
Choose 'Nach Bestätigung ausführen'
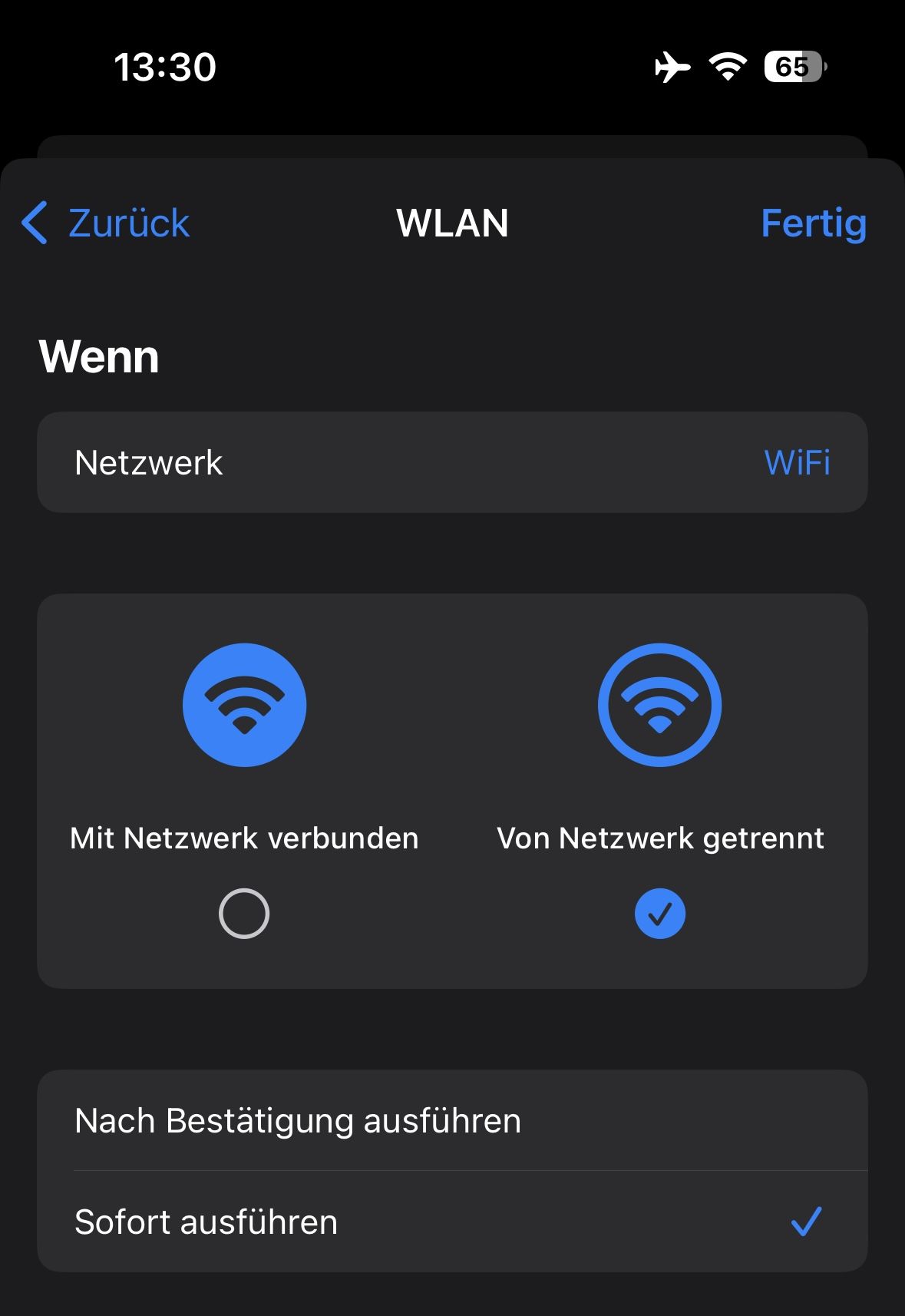click(x=452, y=1120)
